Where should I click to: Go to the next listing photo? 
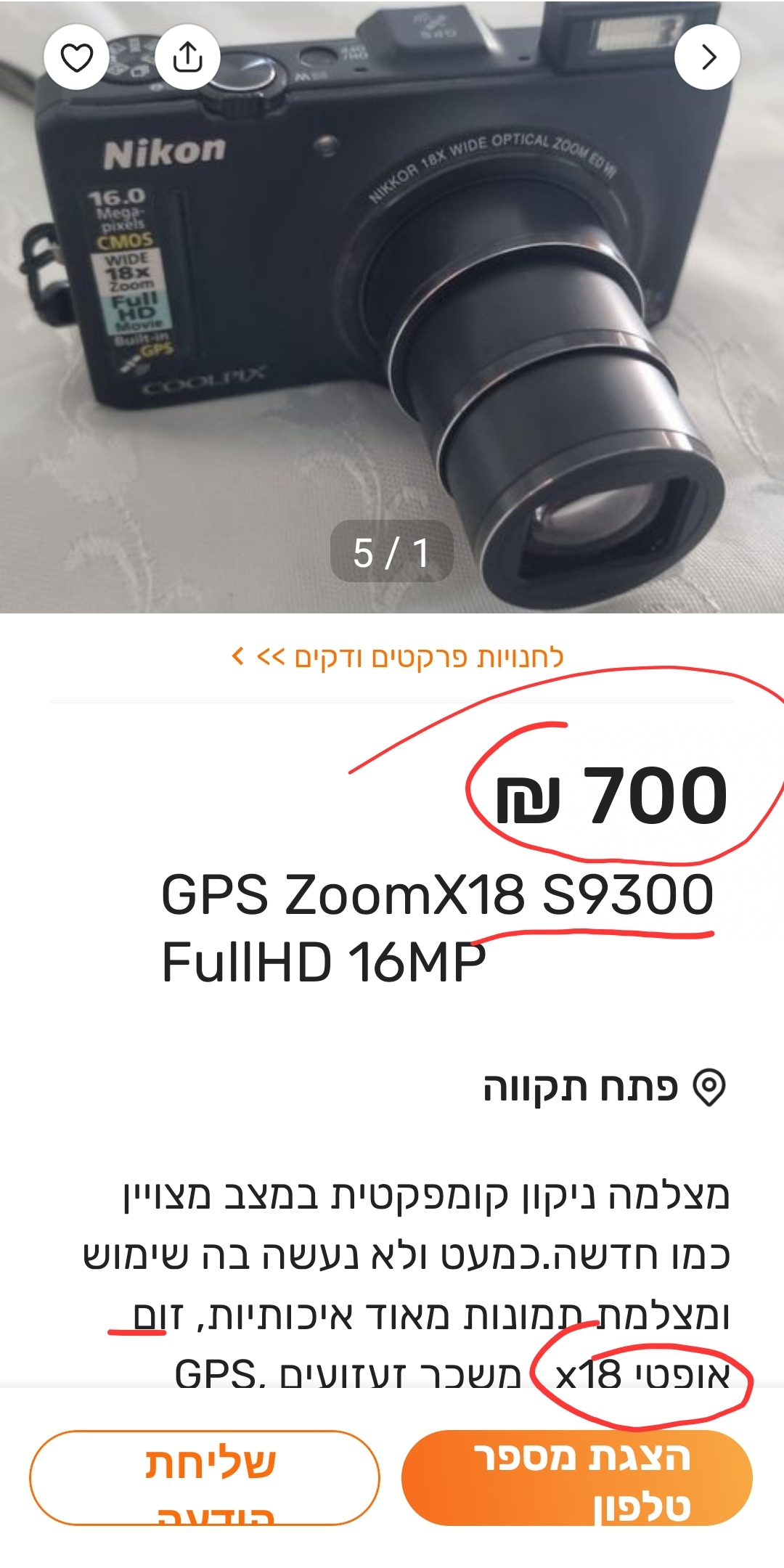tap(707, 57)
